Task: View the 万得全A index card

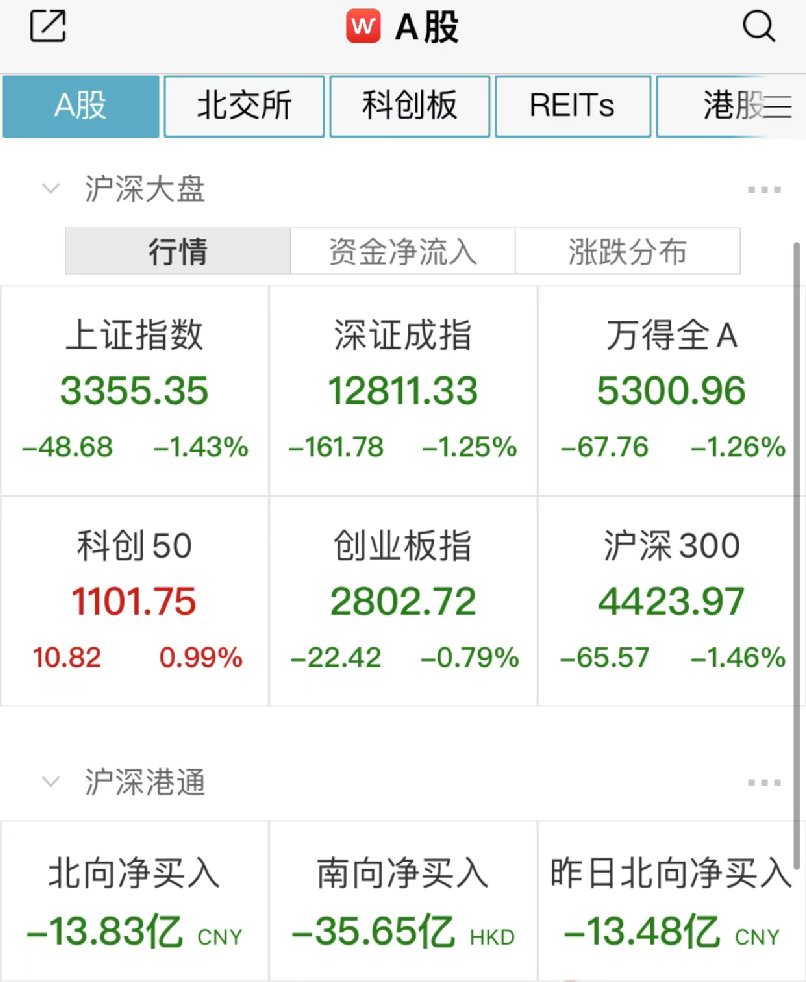Action: point(672,391)
